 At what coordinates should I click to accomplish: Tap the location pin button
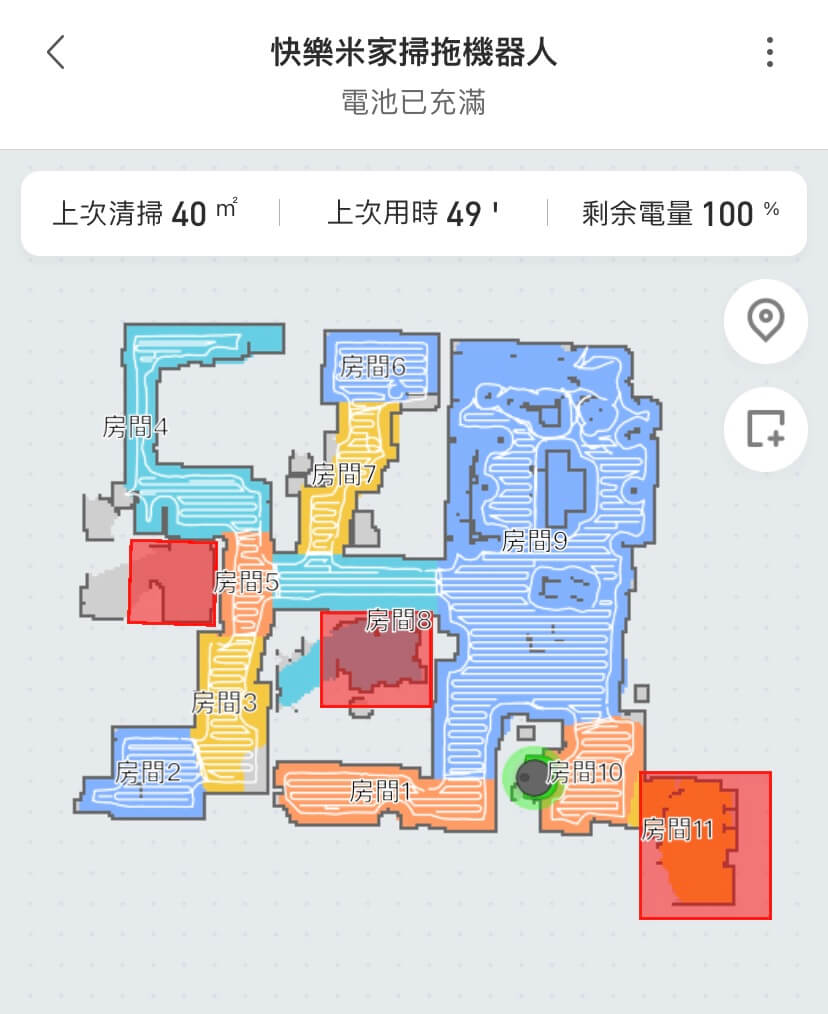pyautogui.click(x=766, y=321)
